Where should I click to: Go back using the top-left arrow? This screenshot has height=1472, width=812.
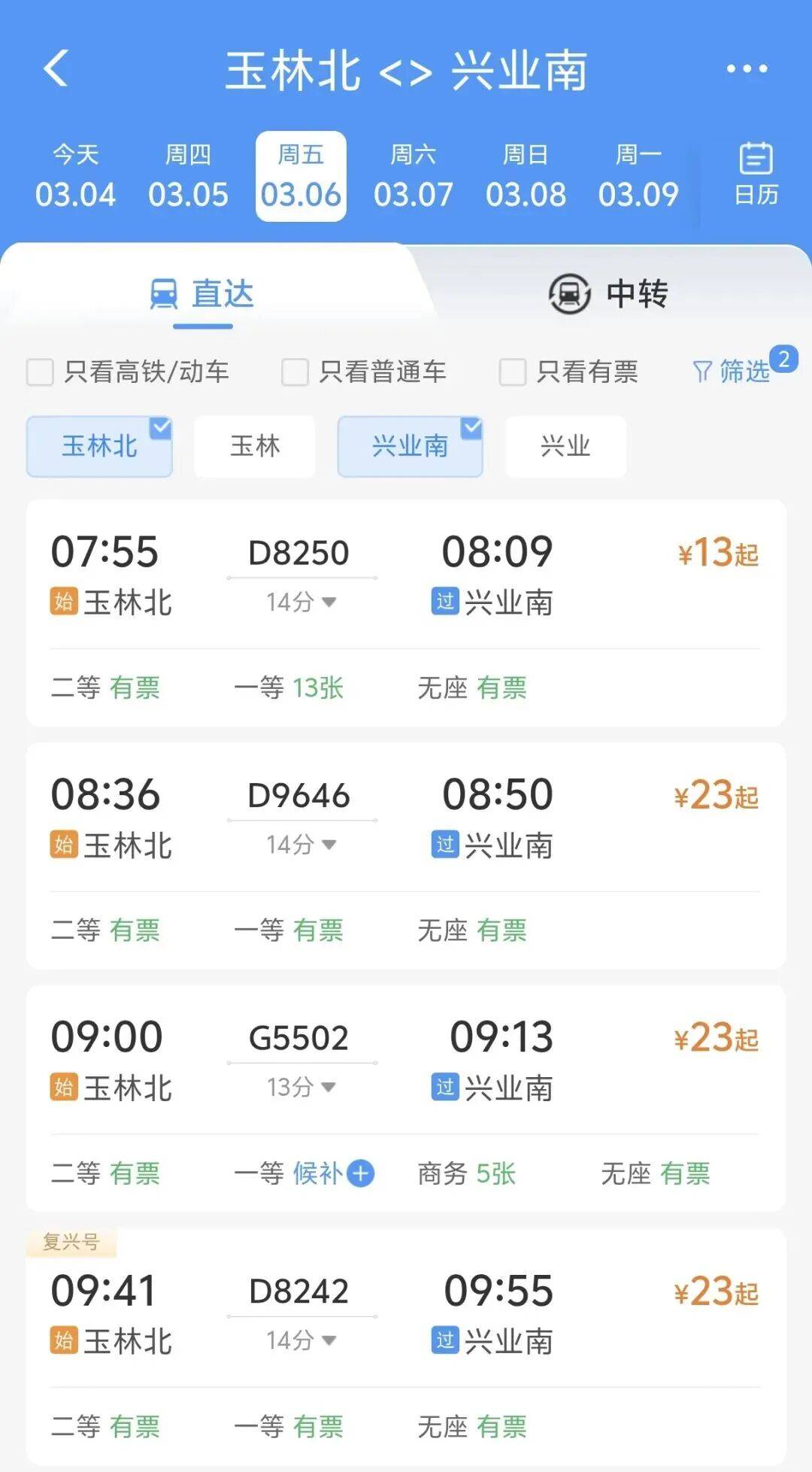click(x=56, y=69)
